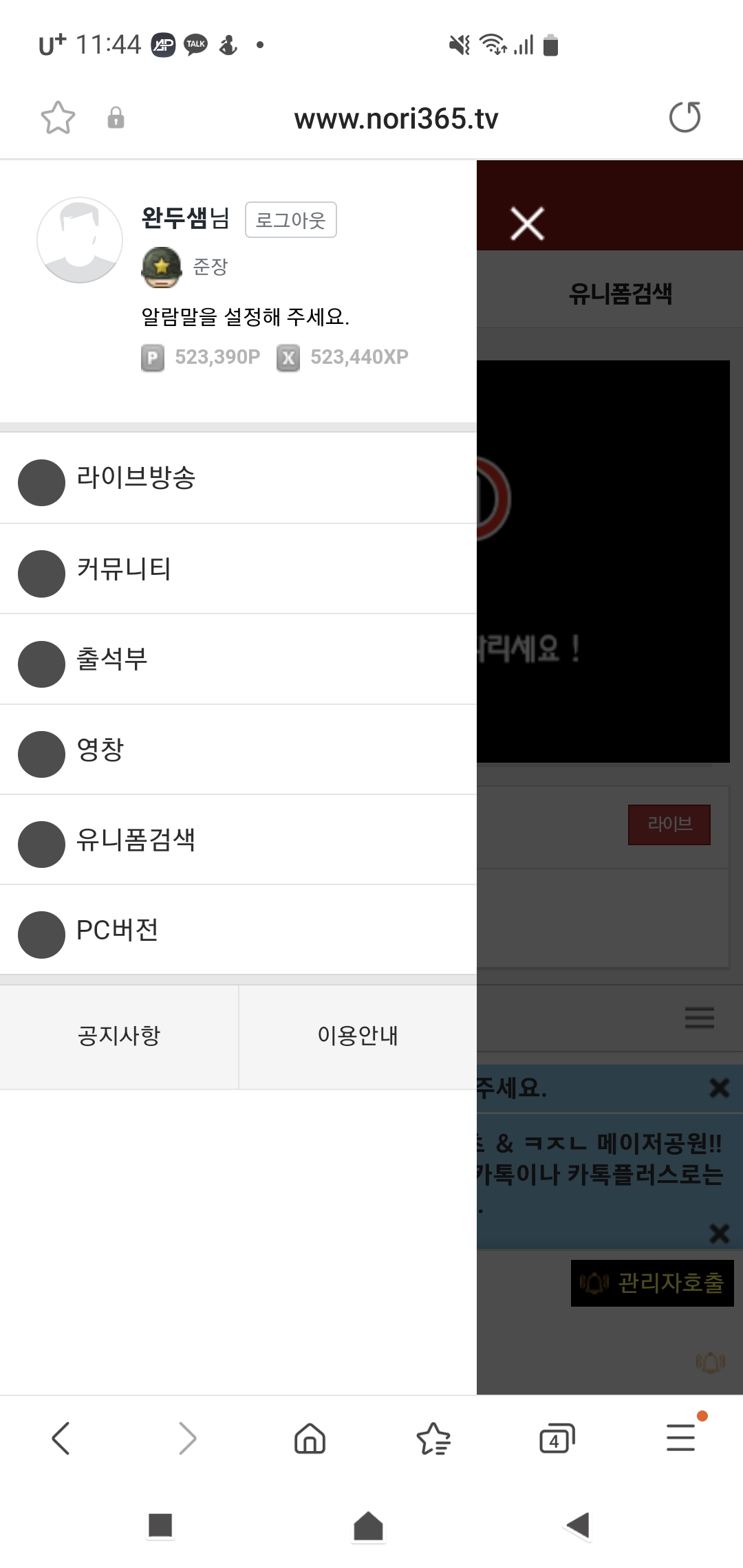Go to 커뮤니티 section
Image resolution: width=743 pixels, height=1568 pixels.
click(124, 569)
